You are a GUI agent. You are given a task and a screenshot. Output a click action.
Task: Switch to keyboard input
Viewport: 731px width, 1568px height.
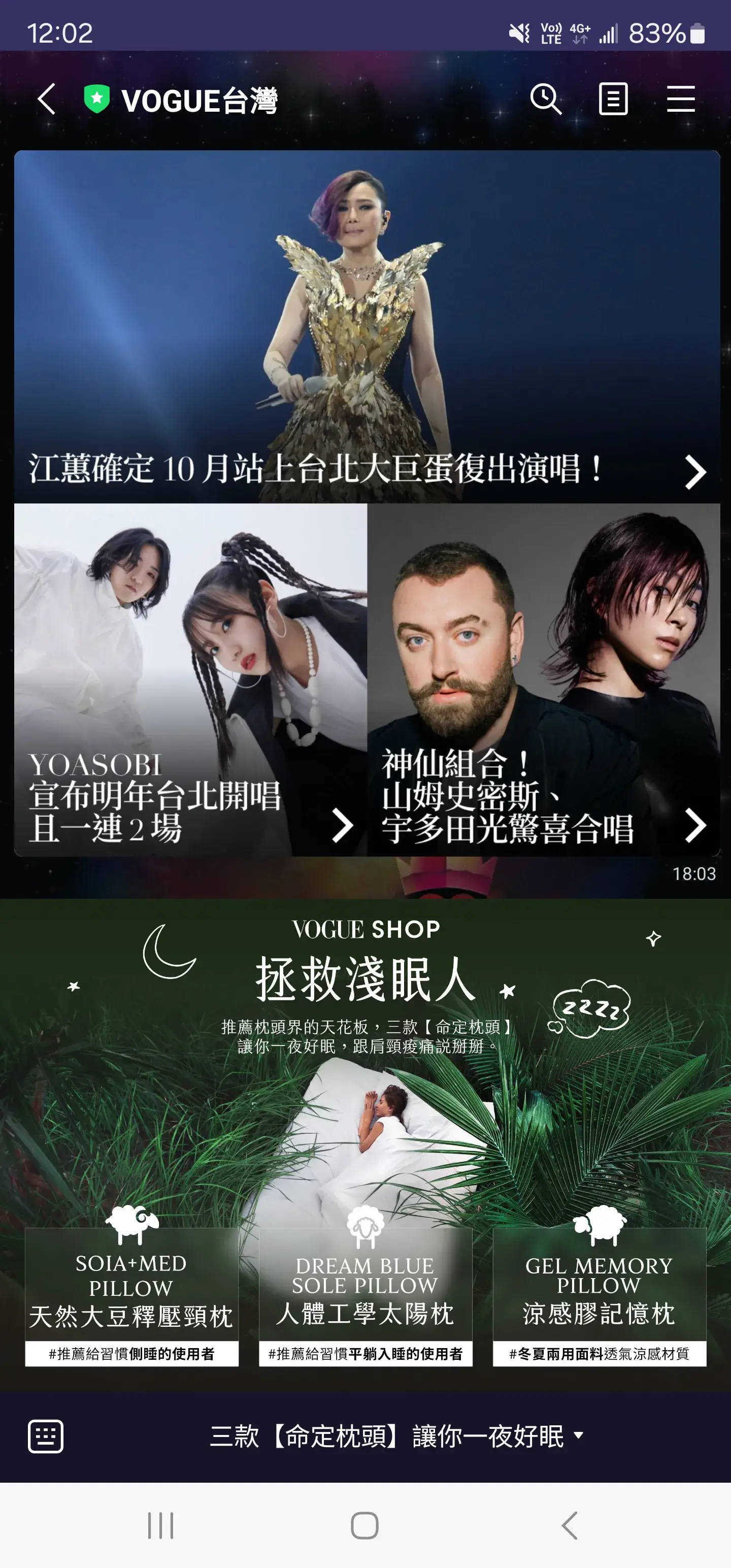tap(46, 1436)
